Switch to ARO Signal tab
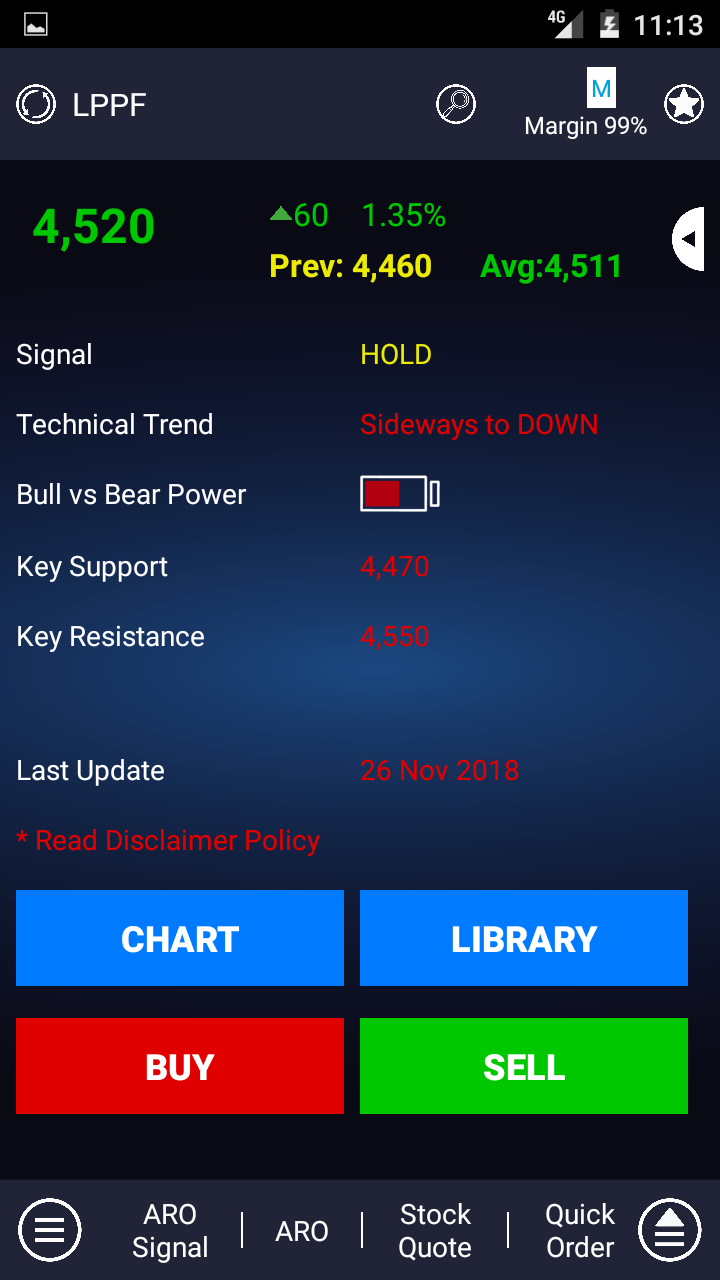Screen dimensions: 720x1280 [170, 1231]
